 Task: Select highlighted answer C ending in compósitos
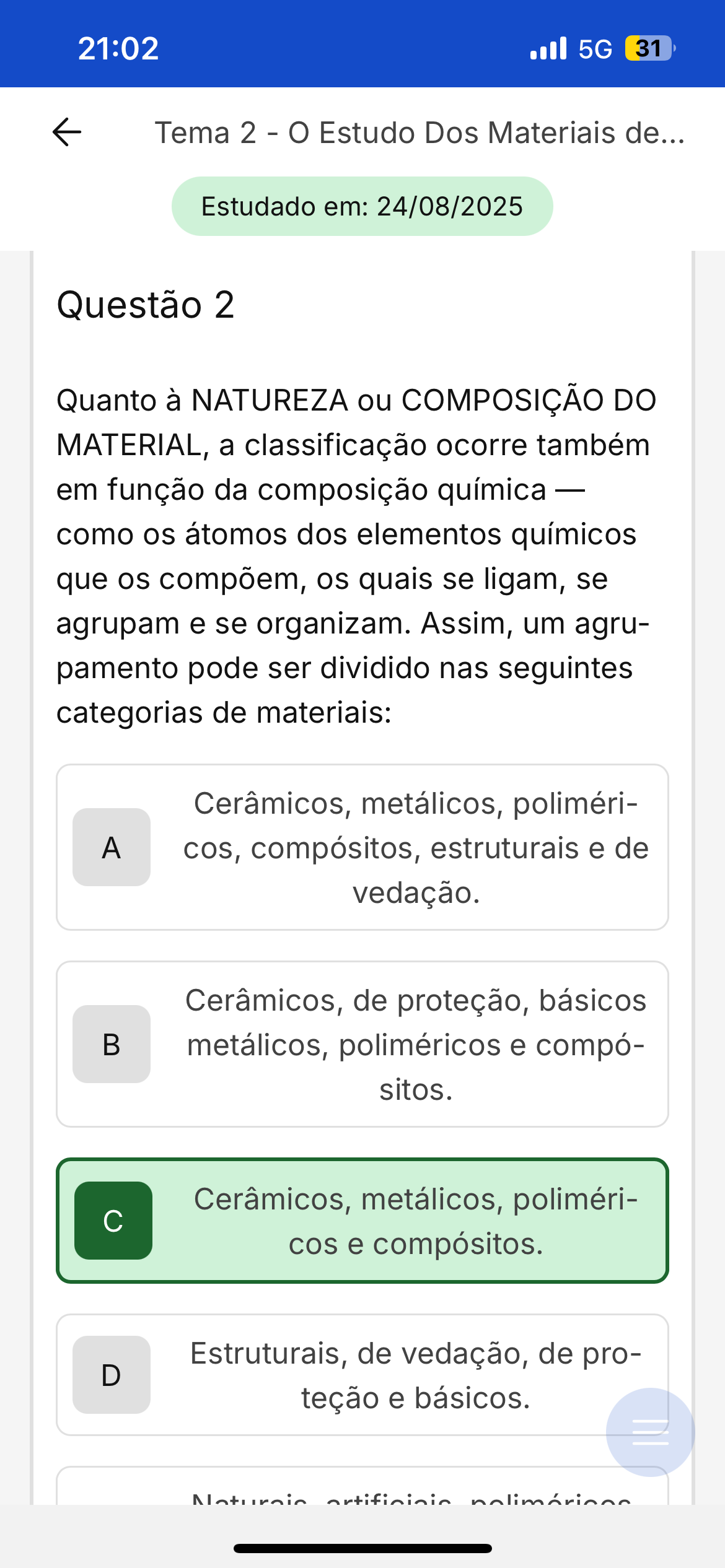tap(362, 1221)
